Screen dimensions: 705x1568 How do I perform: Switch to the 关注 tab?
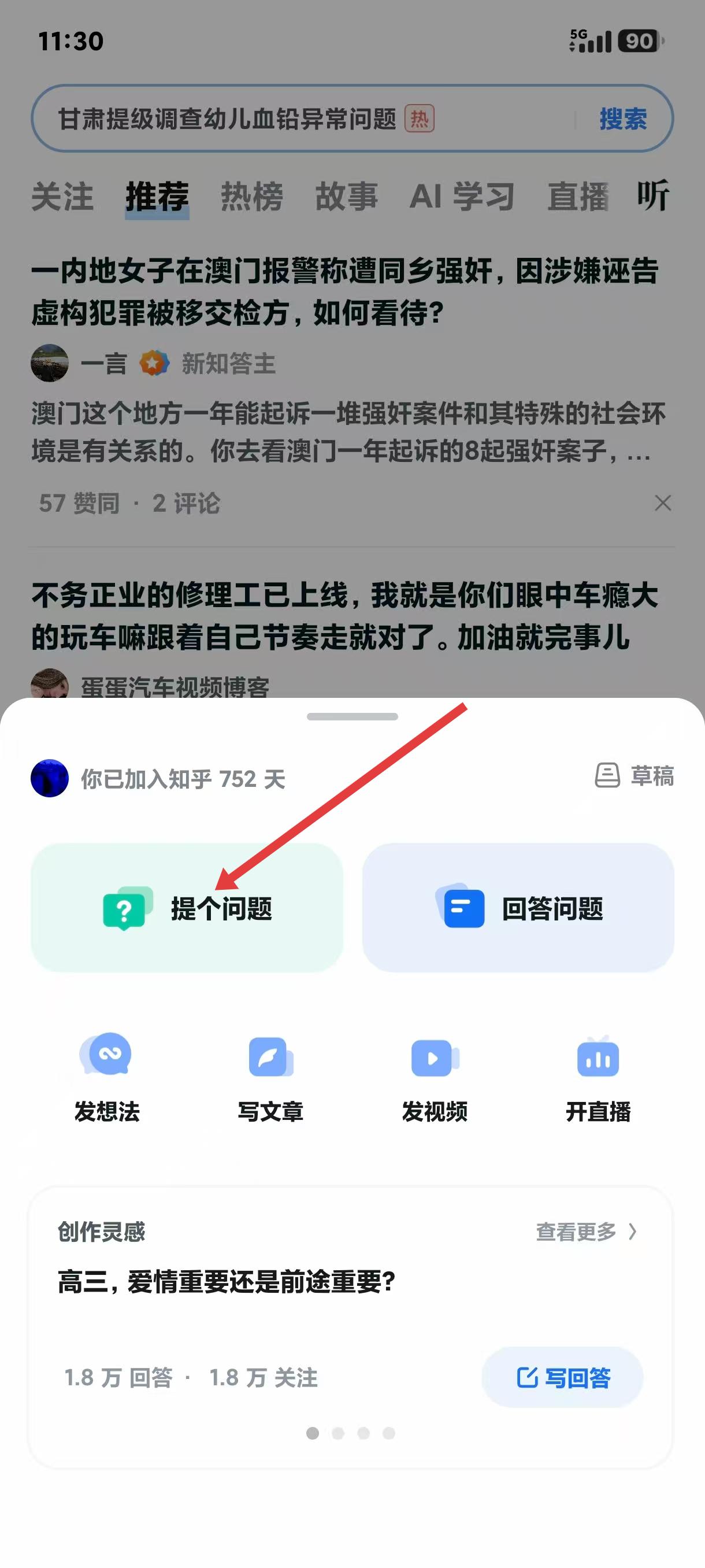tap(62, 197)
